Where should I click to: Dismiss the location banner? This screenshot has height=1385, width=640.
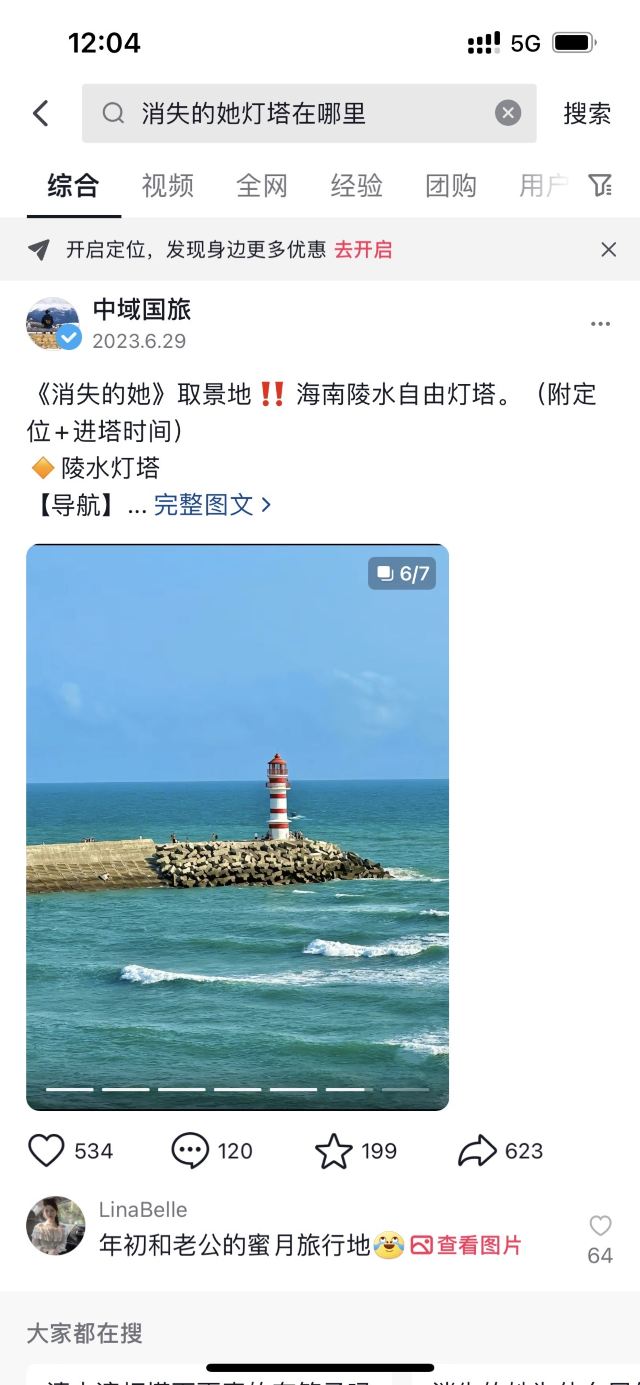608,250
